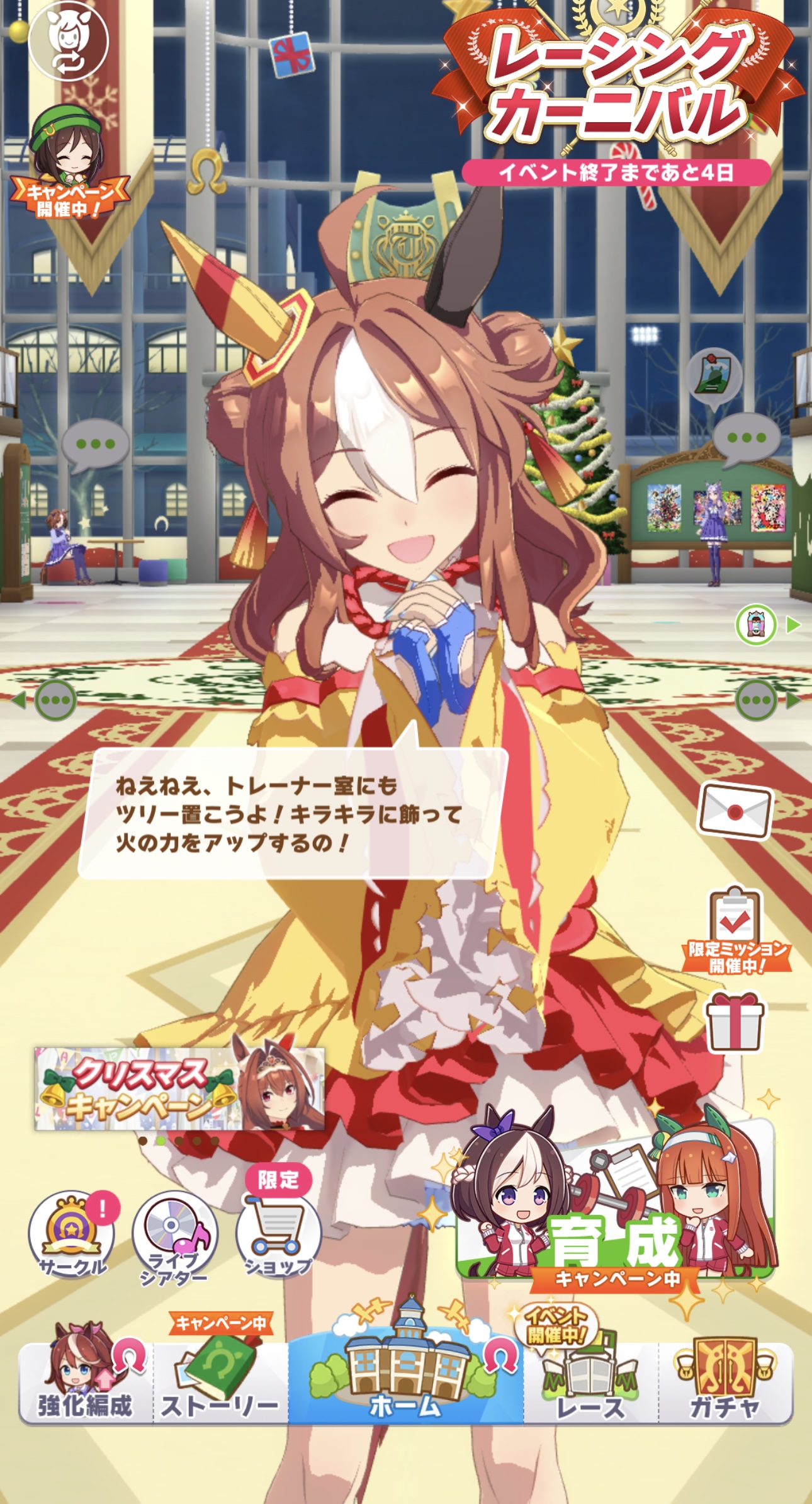Viewport: 812px width, 1504px height.
Task: Open the mail envelope icon
Action: click(x=735, y=811)
